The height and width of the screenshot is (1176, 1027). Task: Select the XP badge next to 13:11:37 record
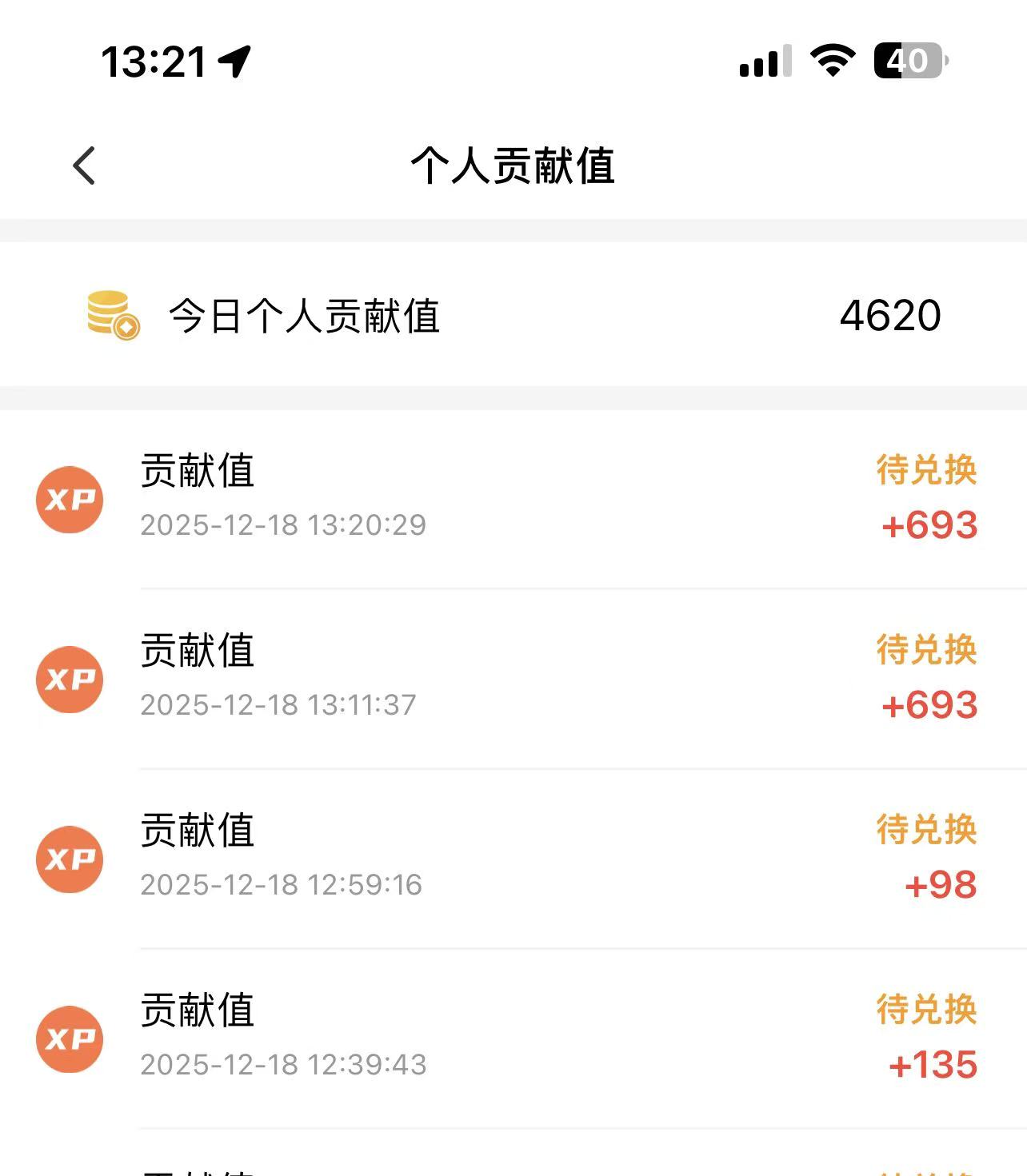[x=69, y=680]
